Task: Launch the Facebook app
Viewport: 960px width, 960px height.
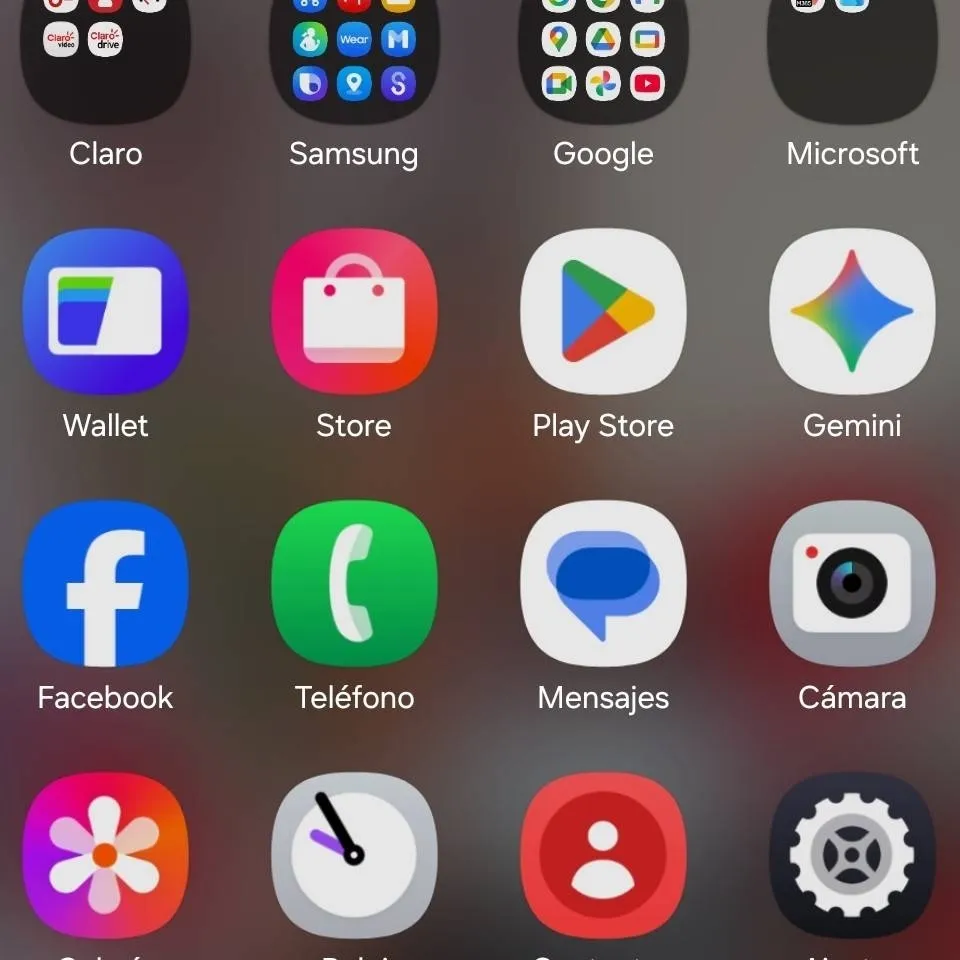Action: point(105,583)
